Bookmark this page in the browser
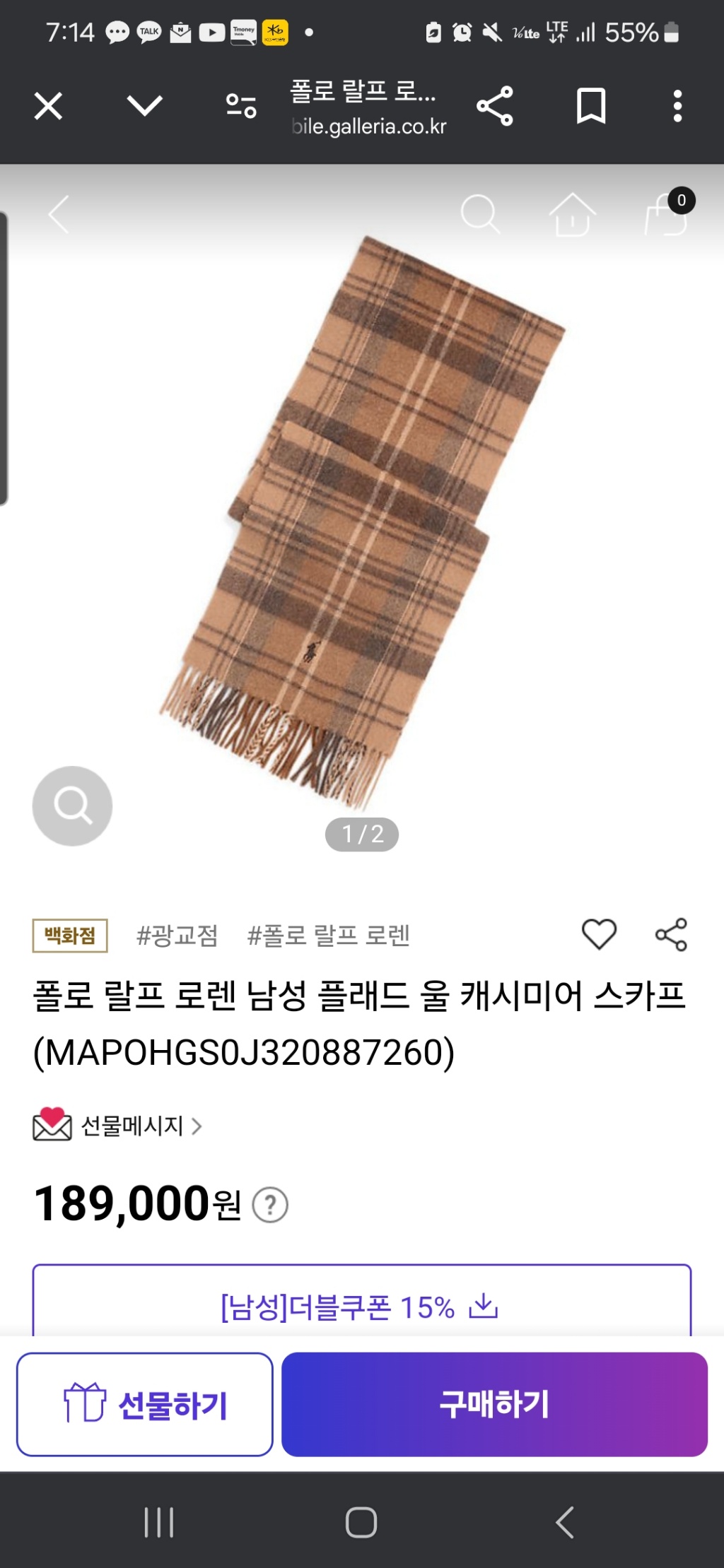The image size is (724, 1568). click(591, 106)
